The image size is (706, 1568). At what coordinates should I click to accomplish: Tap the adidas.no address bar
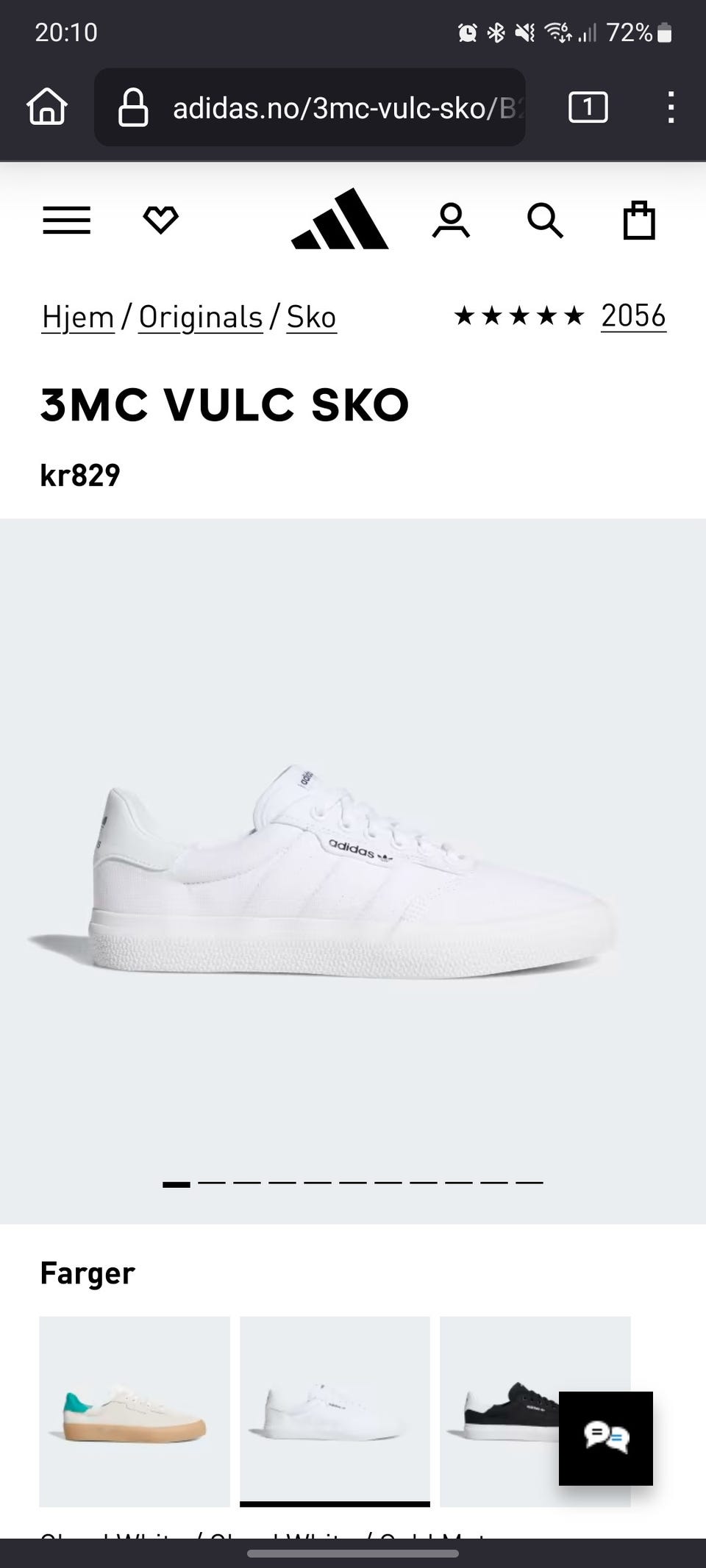pyautogui.click(x=310, y=107)
